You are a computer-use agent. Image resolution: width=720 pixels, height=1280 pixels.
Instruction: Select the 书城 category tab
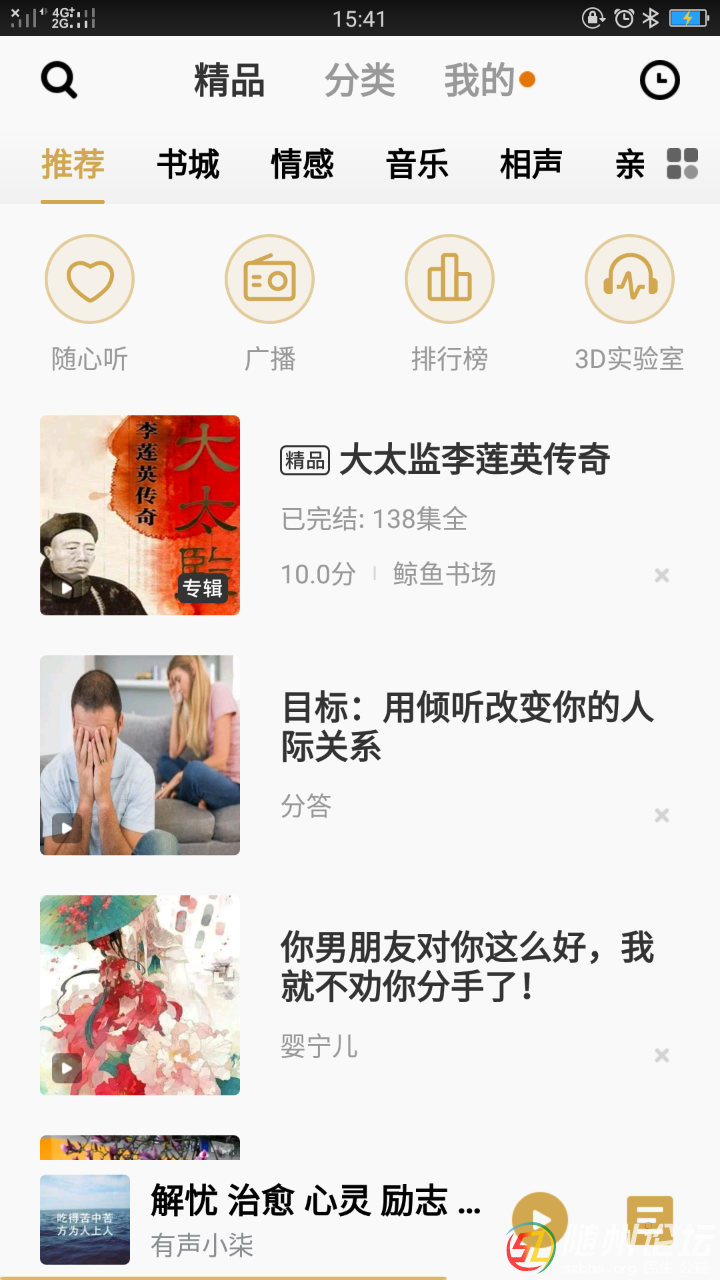click(x=188, y=164)
